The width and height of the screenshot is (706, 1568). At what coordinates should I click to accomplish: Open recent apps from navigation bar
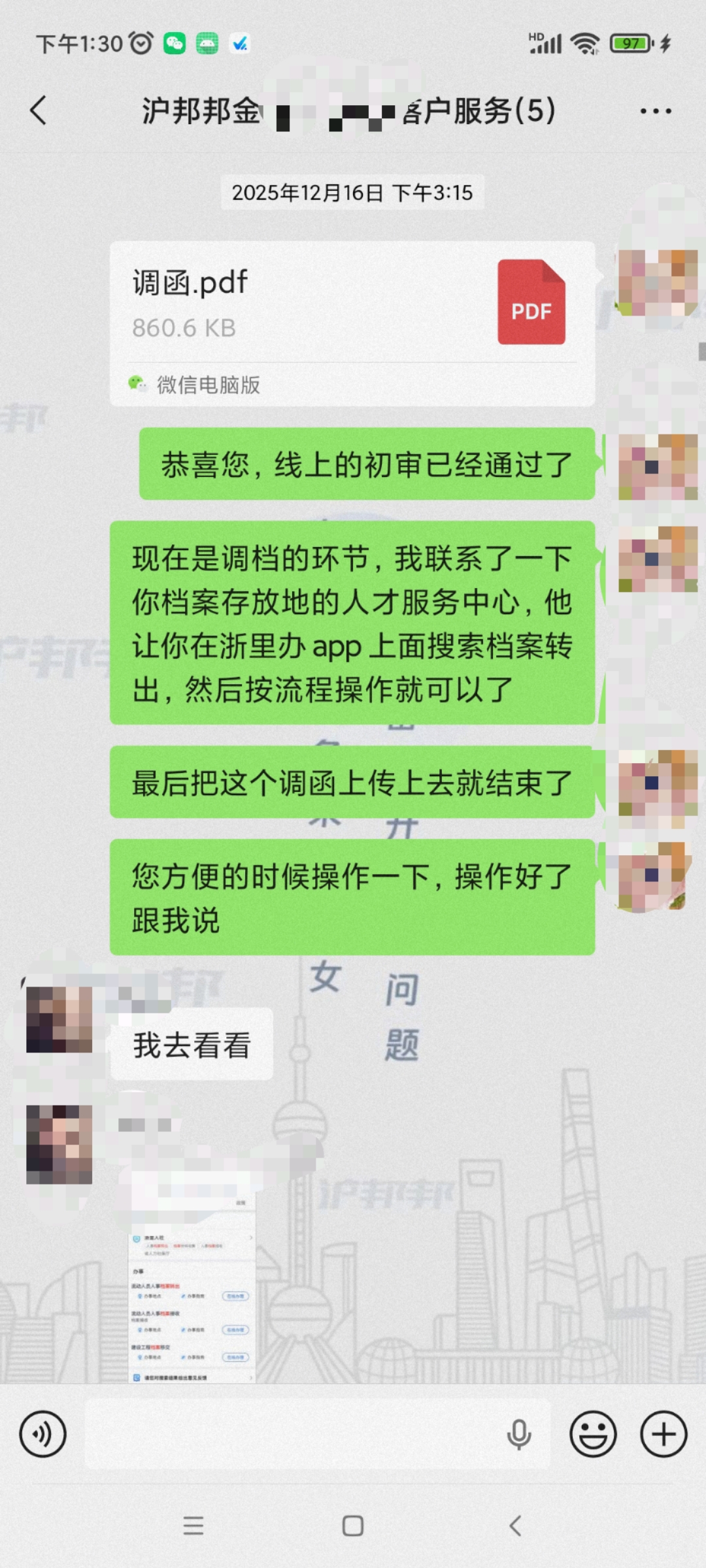[x=193, y=1526]
